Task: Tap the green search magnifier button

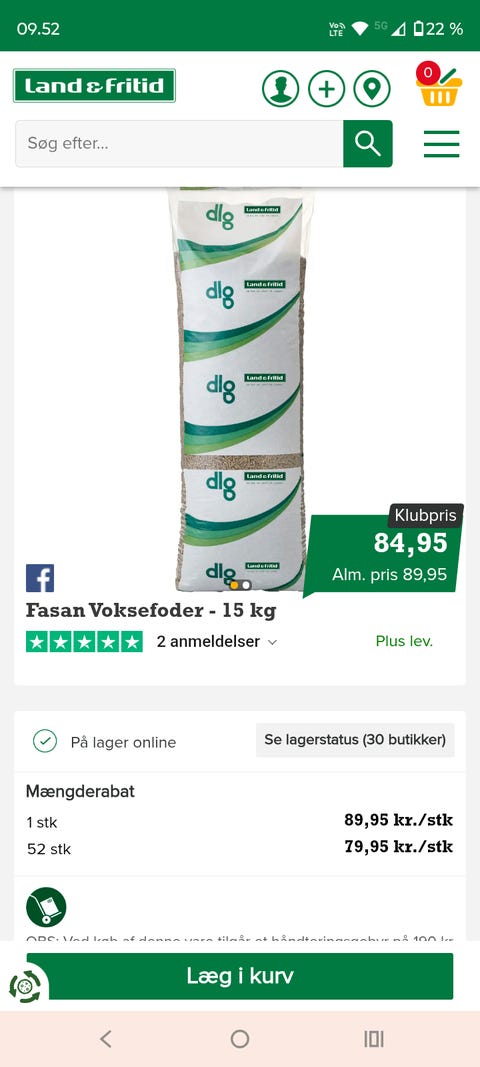Action: (x=368, y=144)
